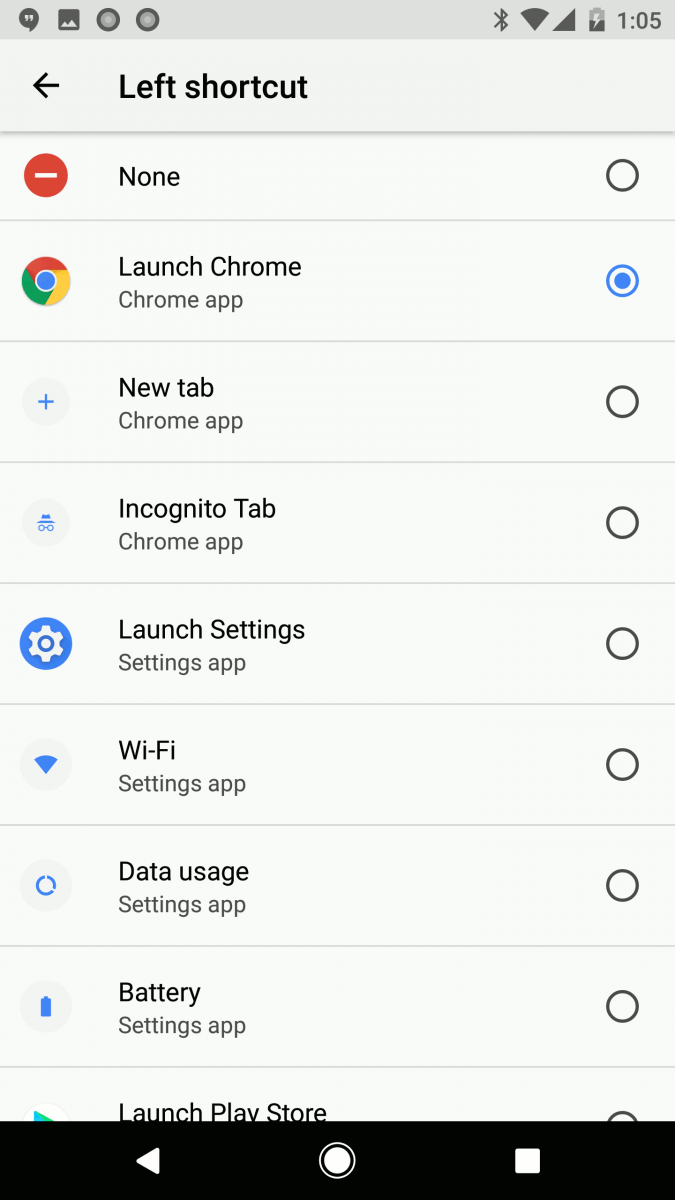Viewport: 675px width, 1200px height.
Task: Open recent apps from navigation bar
Action: [527, 1160]
